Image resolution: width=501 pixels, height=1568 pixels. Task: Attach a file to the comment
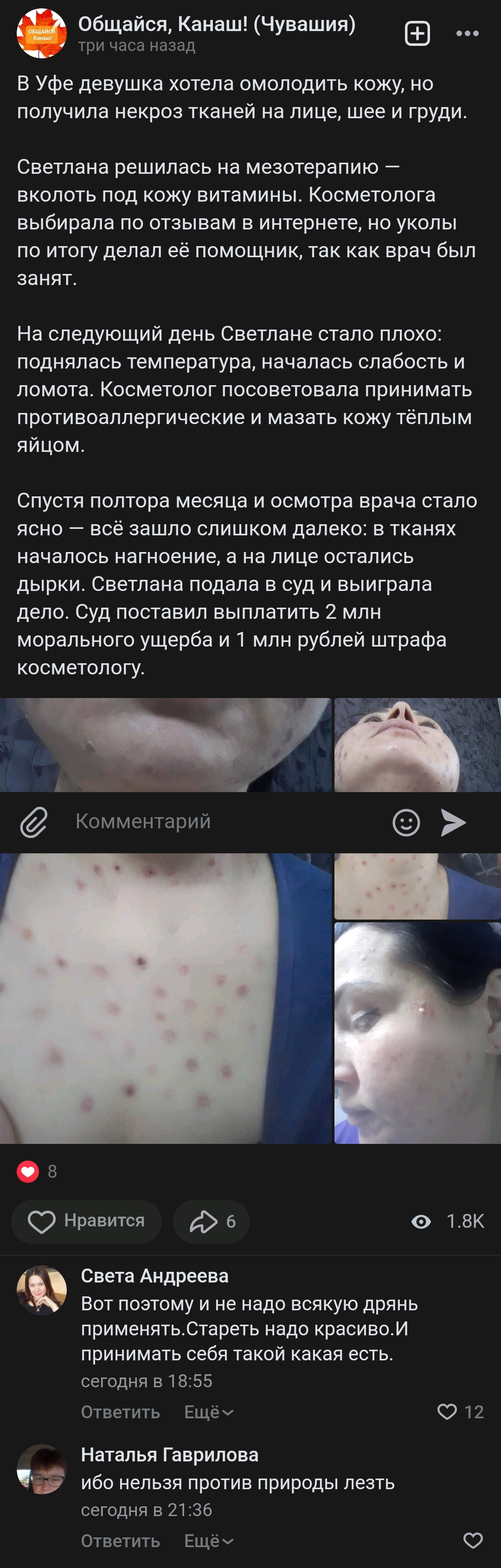click(x=33, y=822)
